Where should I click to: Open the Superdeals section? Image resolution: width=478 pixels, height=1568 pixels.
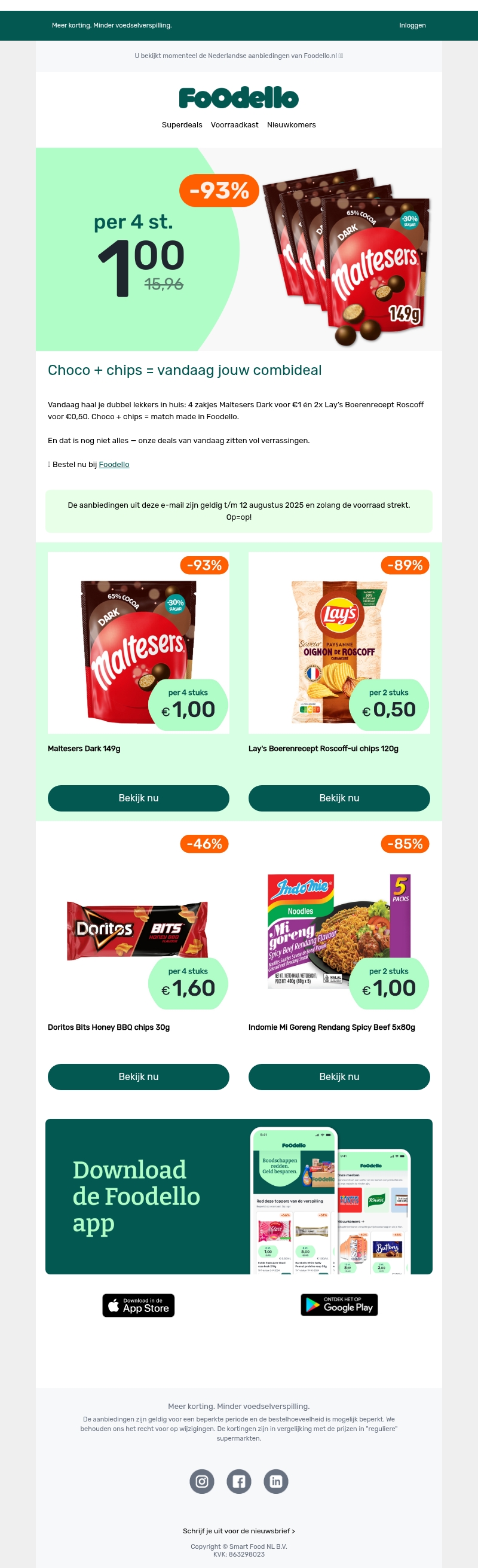click(182, 125)
